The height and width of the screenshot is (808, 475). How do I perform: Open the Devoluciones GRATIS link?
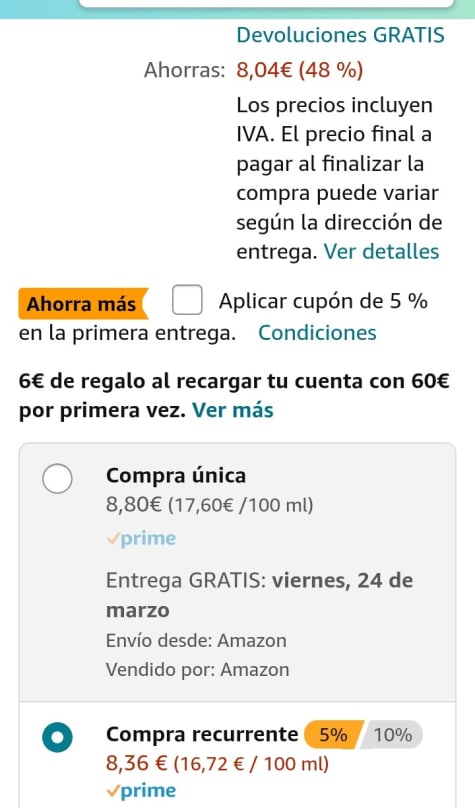340,35
